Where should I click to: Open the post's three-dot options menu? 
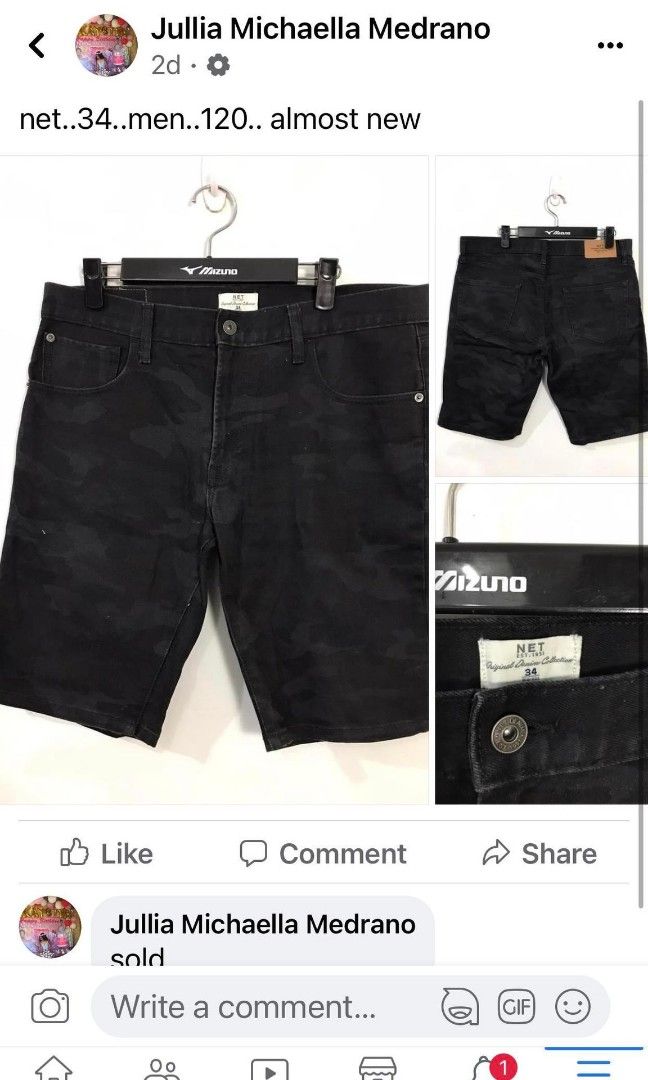(609, 45)
